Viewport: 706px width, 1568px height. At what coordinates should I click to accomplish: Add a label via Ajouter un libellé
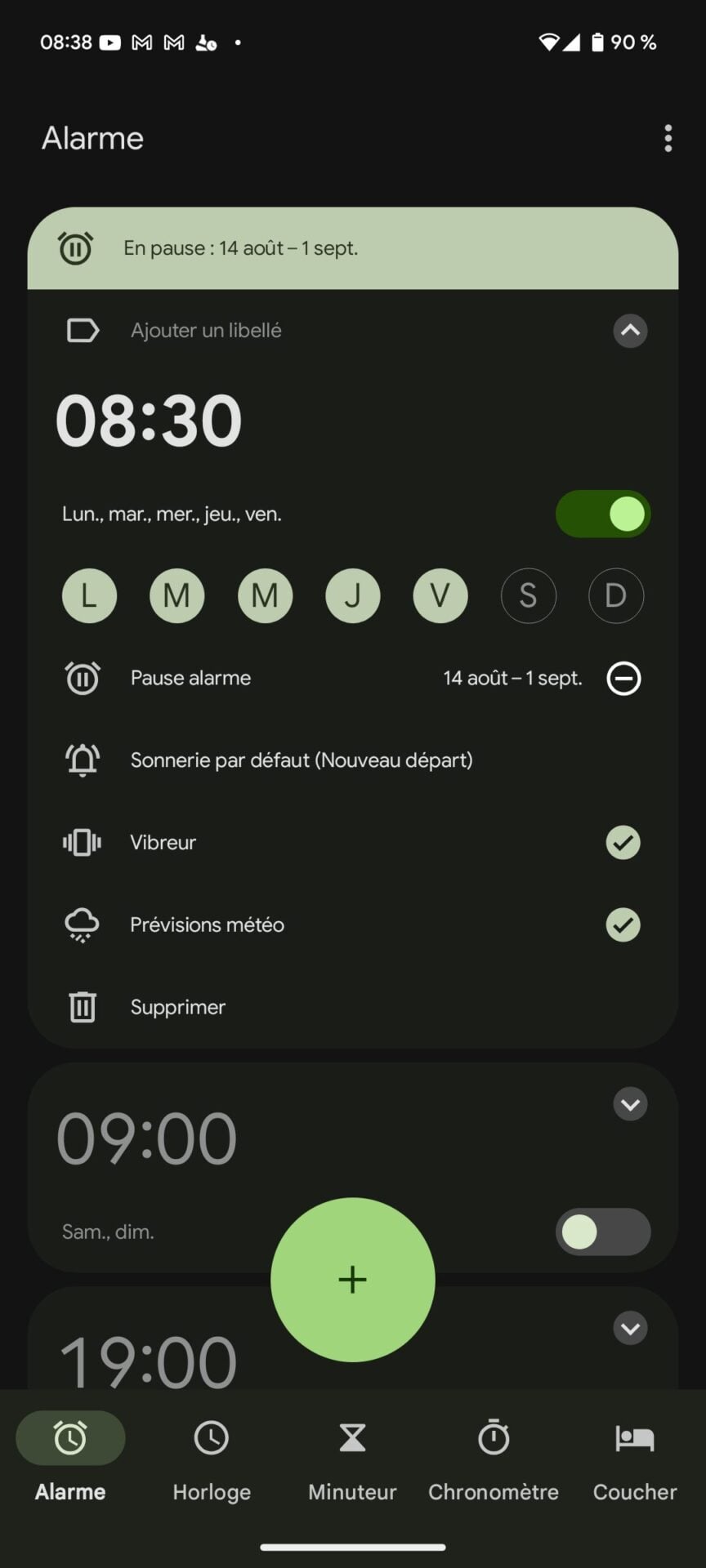[x=206, y=331]
